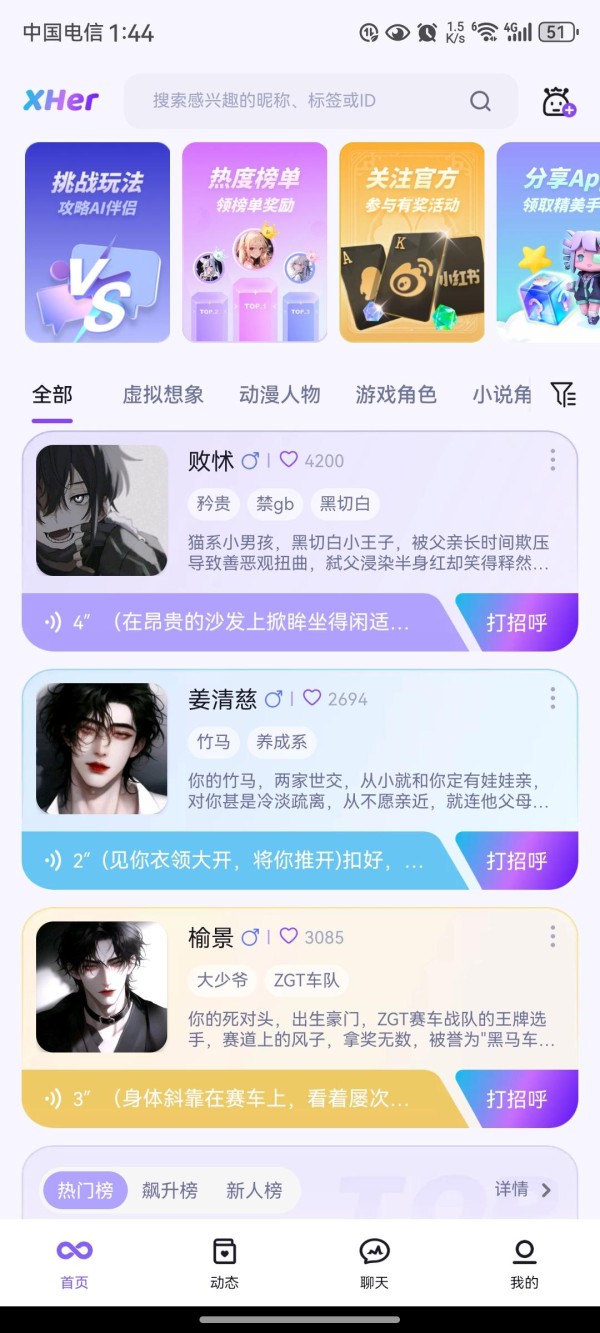Open the 聊天 tab

[x=374, y=1262]
